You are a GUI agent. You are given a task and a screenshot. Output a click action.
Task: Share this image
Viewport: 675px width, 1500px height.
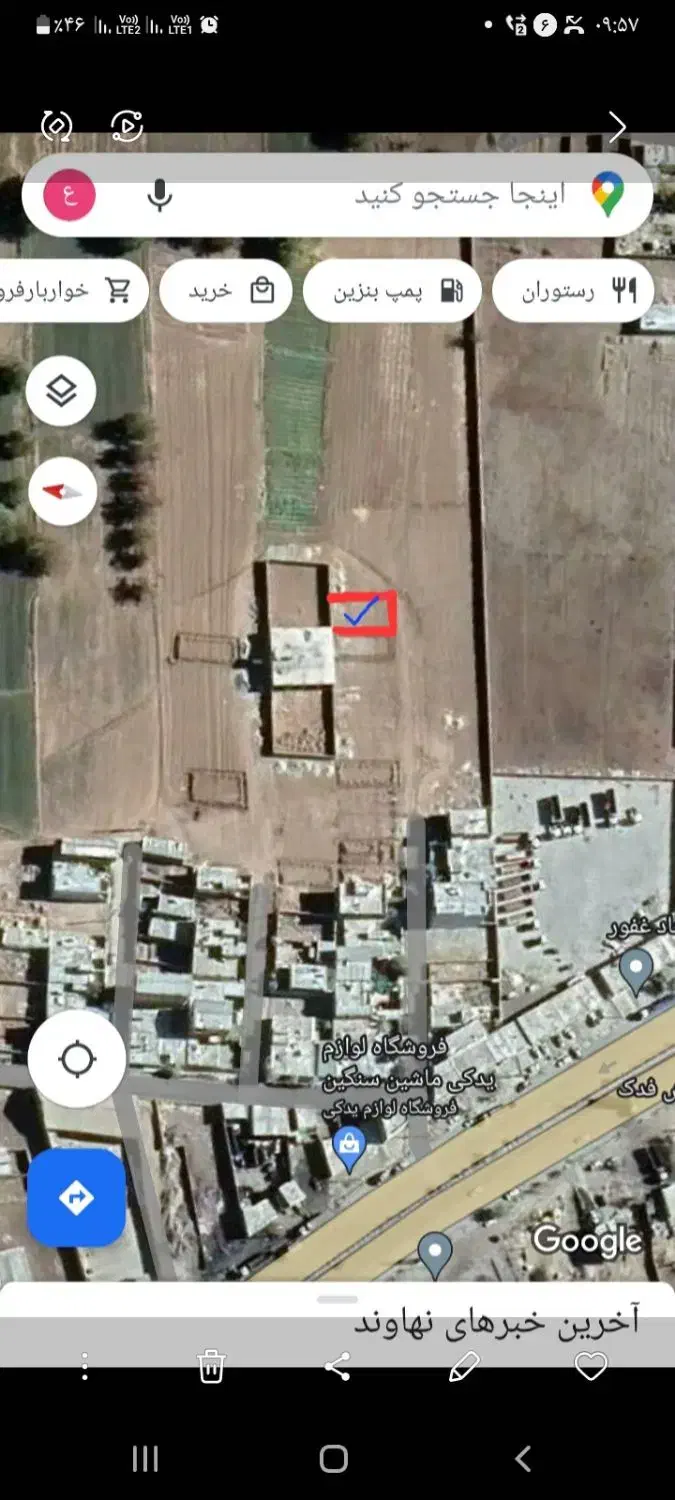click(338, 1366)
